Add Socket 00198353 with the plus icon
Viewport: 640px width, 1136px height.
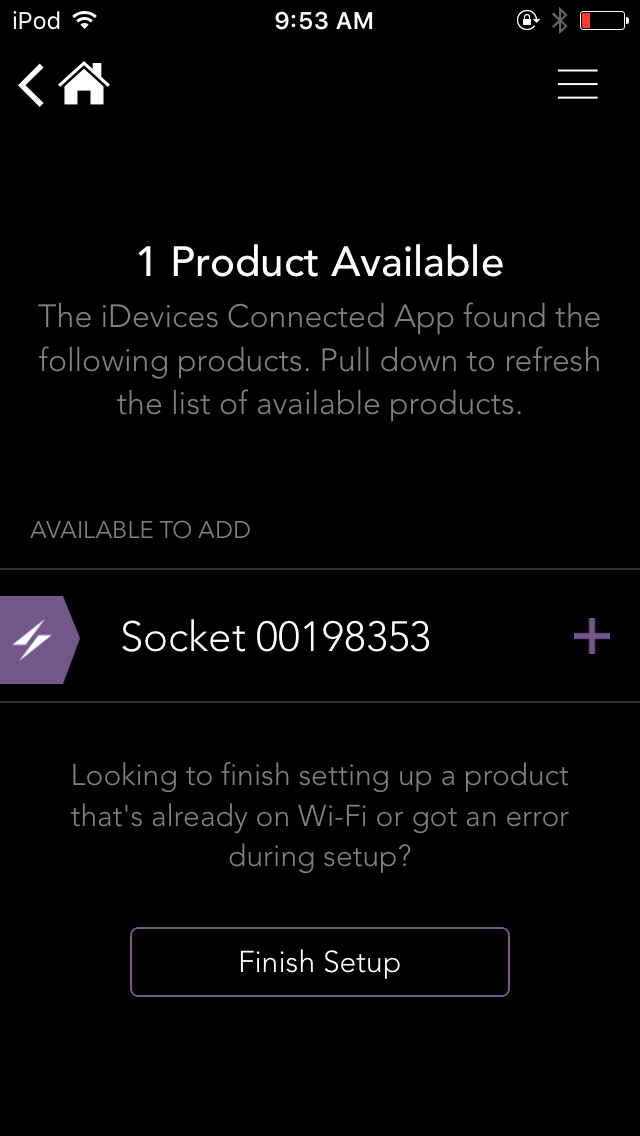click(591, 637)
